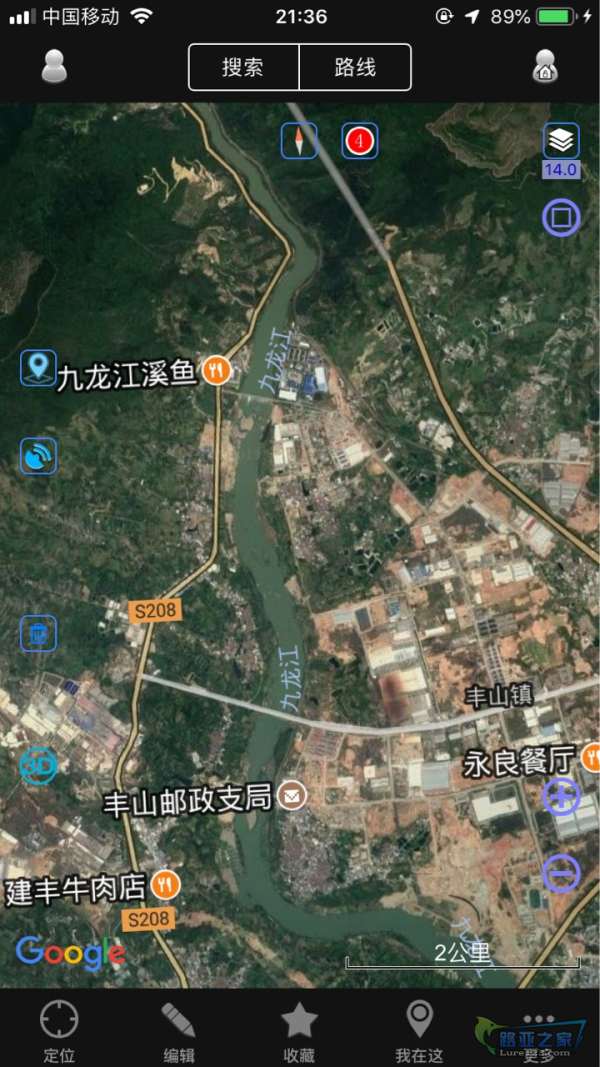600x1067 pixels.
Task: Tap the trash delete icon
Action: (x=39, y=634)
